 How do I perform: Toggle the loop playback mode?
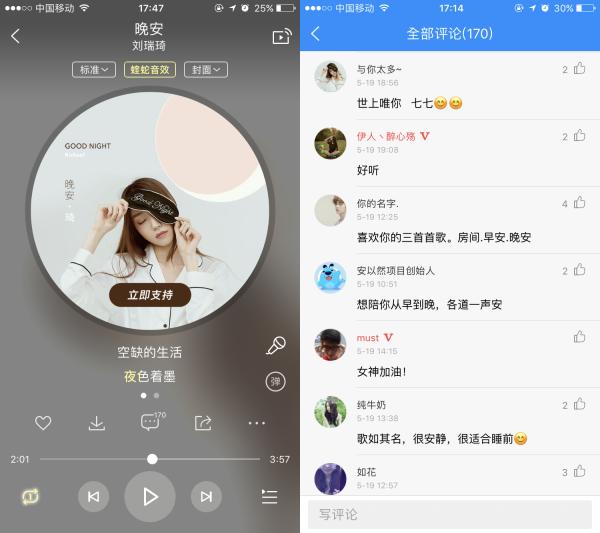coord(29,496)
